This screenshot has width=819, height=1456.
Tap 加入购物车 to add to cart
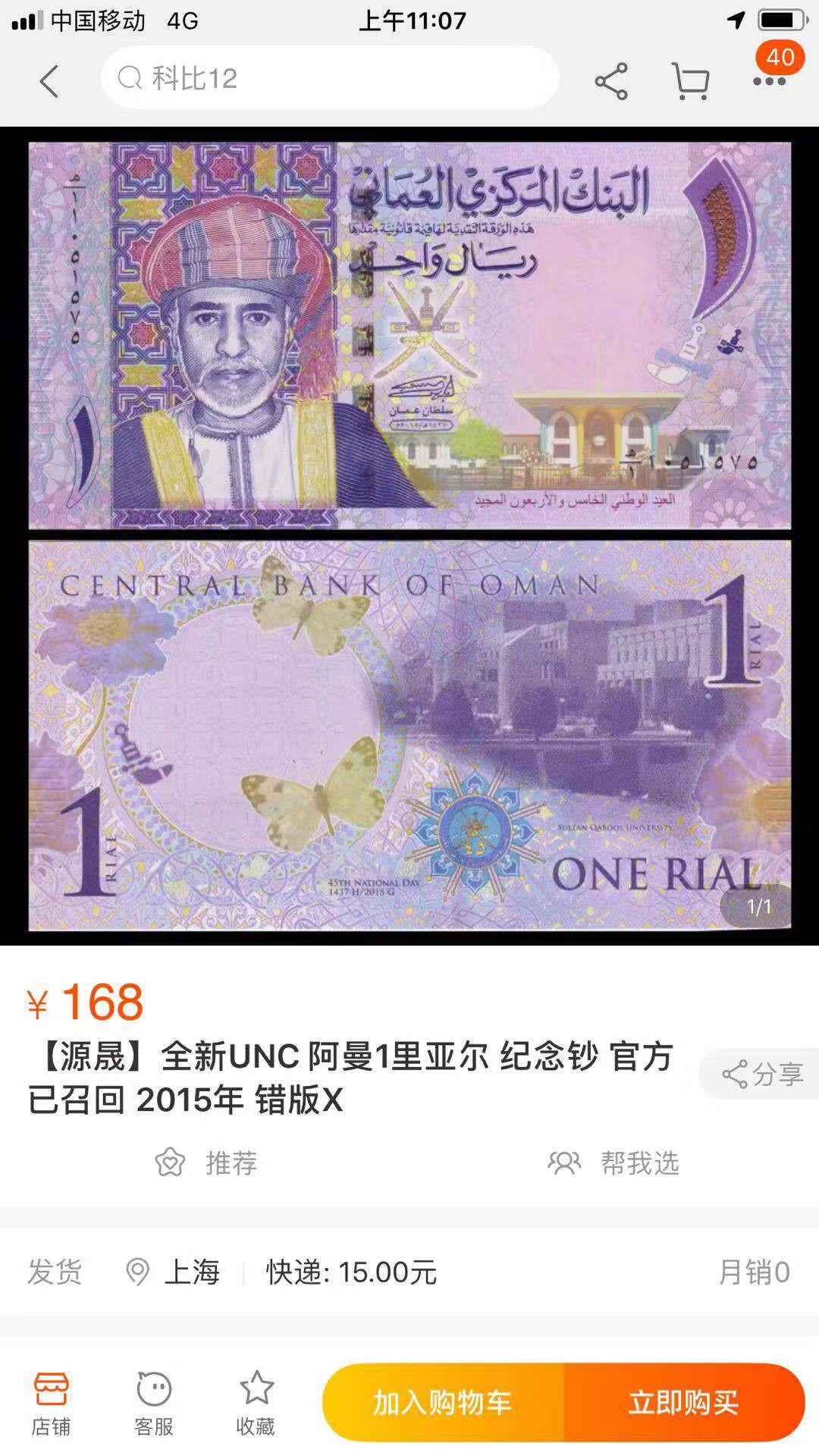pyautogui.click(x=443, y=1403)
